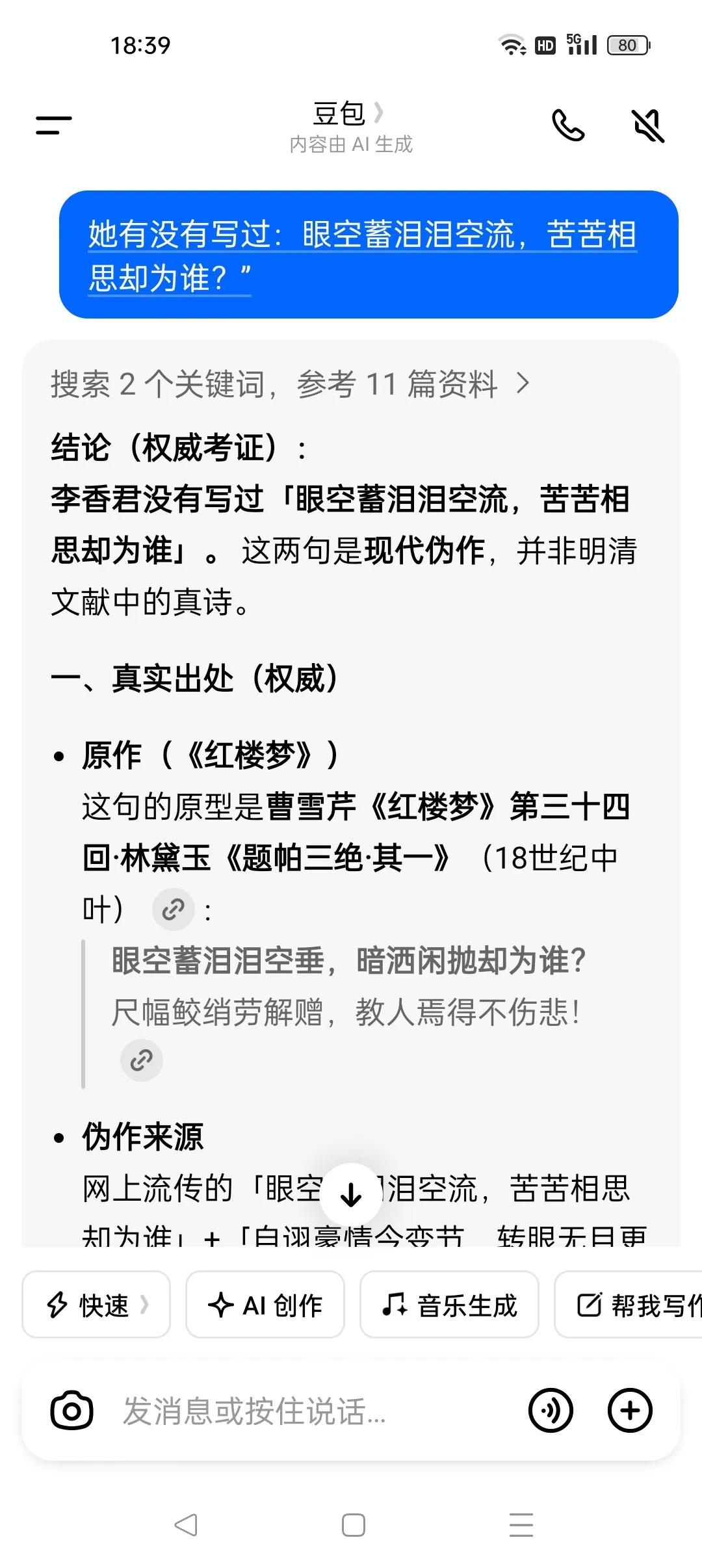Open the plus attachment menu

[629, 1411]
